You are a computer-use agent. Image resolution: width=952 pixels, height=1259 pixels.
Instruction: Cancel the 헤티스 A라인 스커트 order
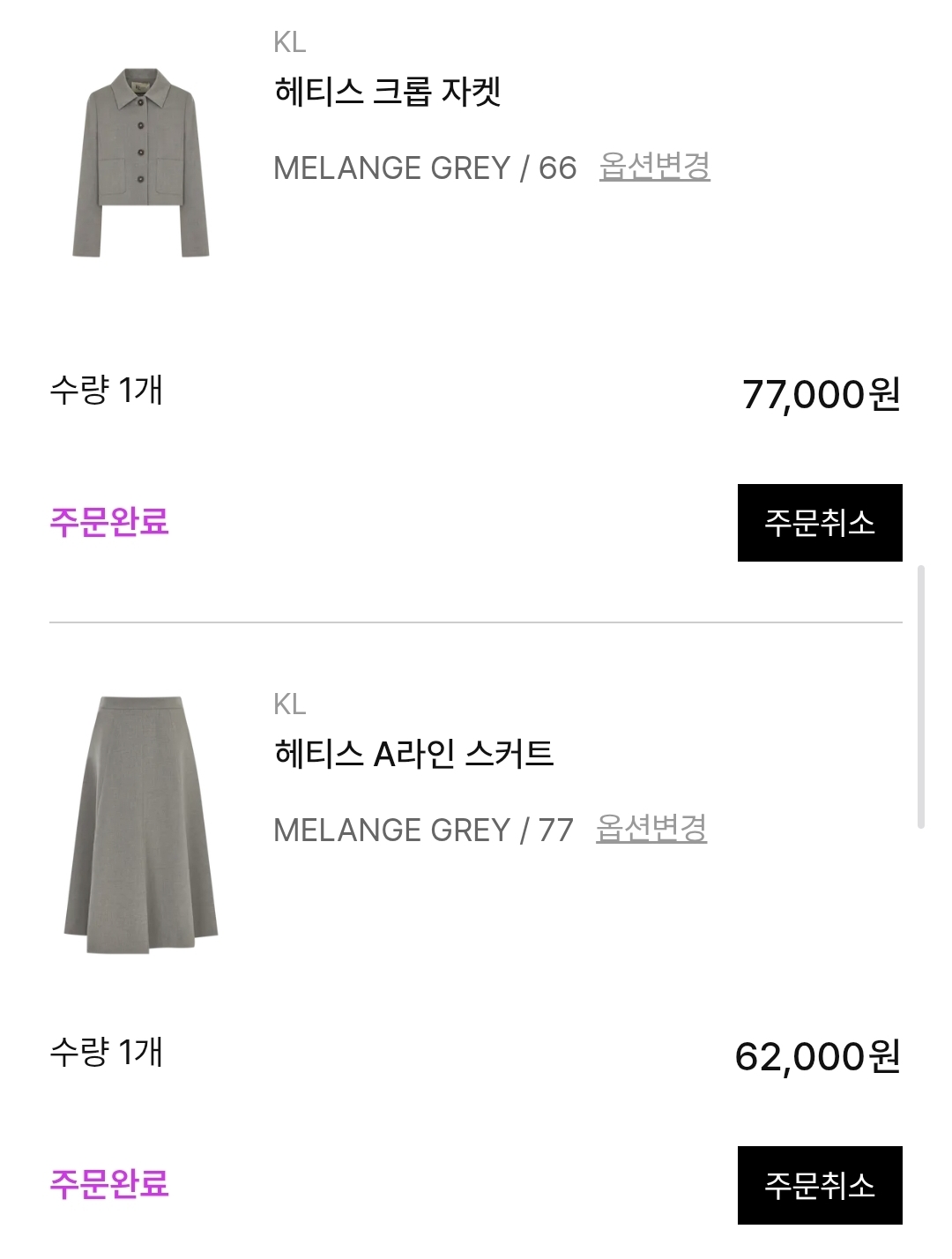pos(819,1185)
